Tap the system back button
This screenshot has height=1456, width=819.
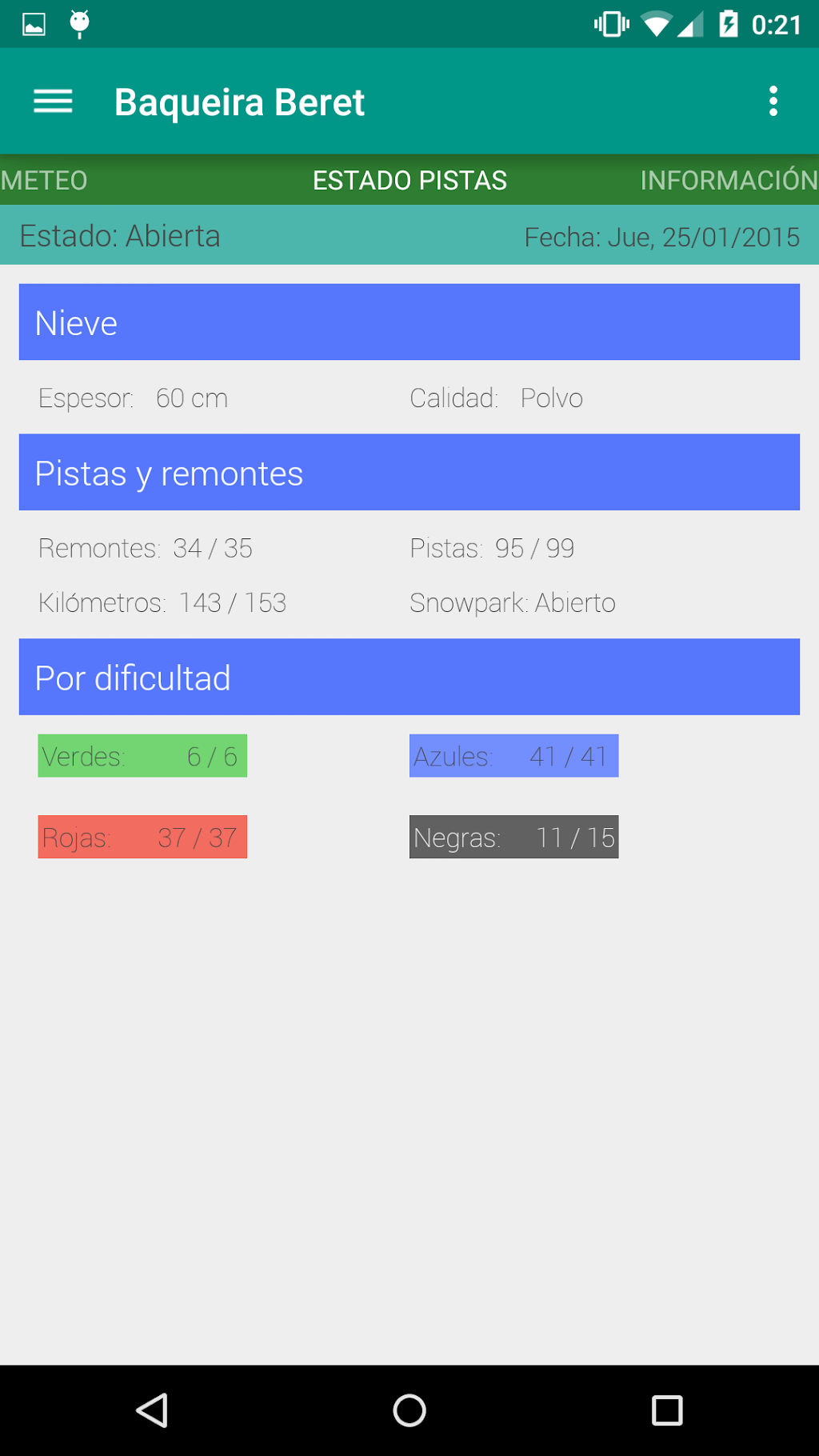tap(152, 1410)
